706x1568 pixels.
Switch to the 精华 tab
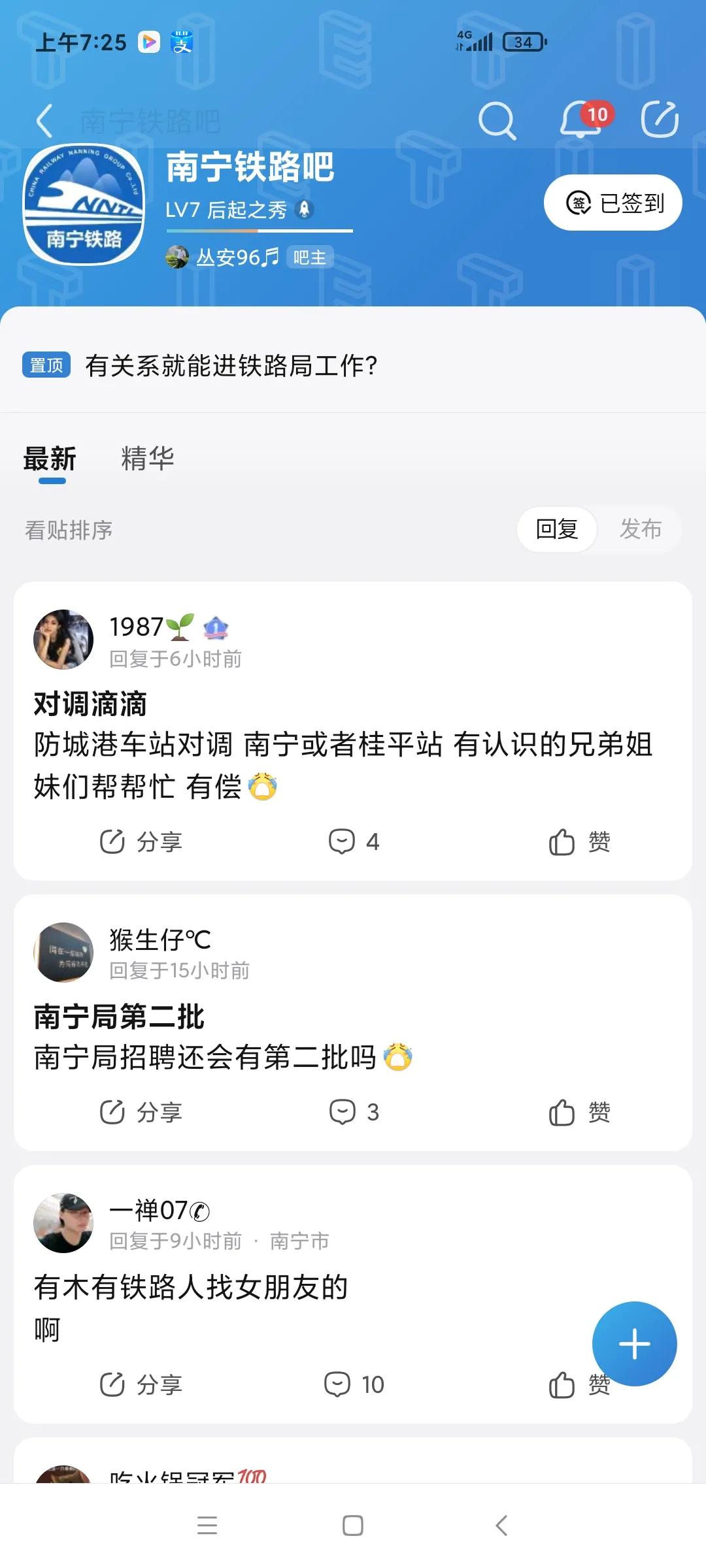click(x=148, y=458)
